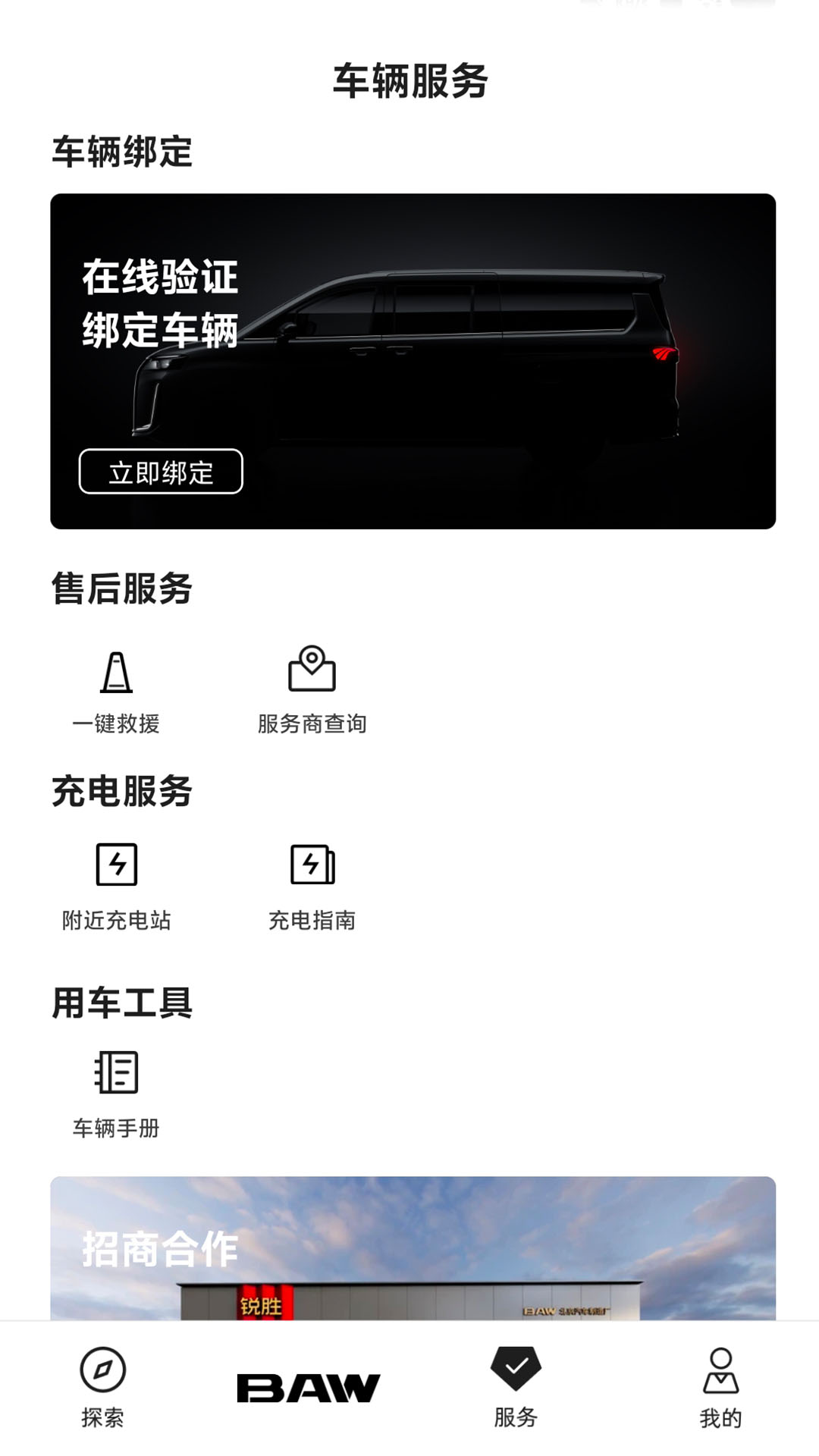View the 车辆手册 vehicle manual

pos(116,1093)
